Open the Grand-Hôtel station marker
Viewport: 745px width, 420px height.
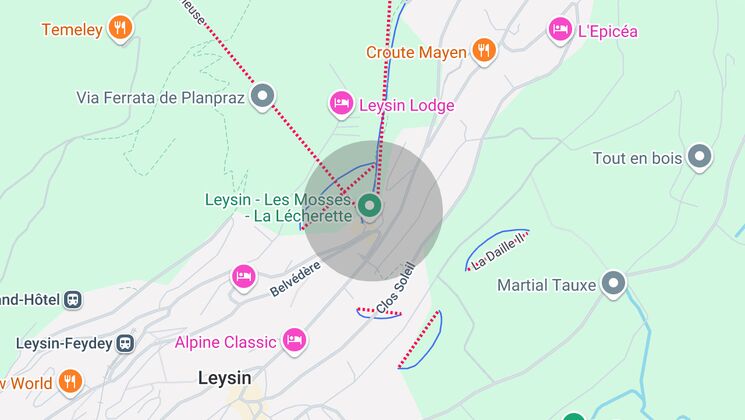[x=73, y=299]
